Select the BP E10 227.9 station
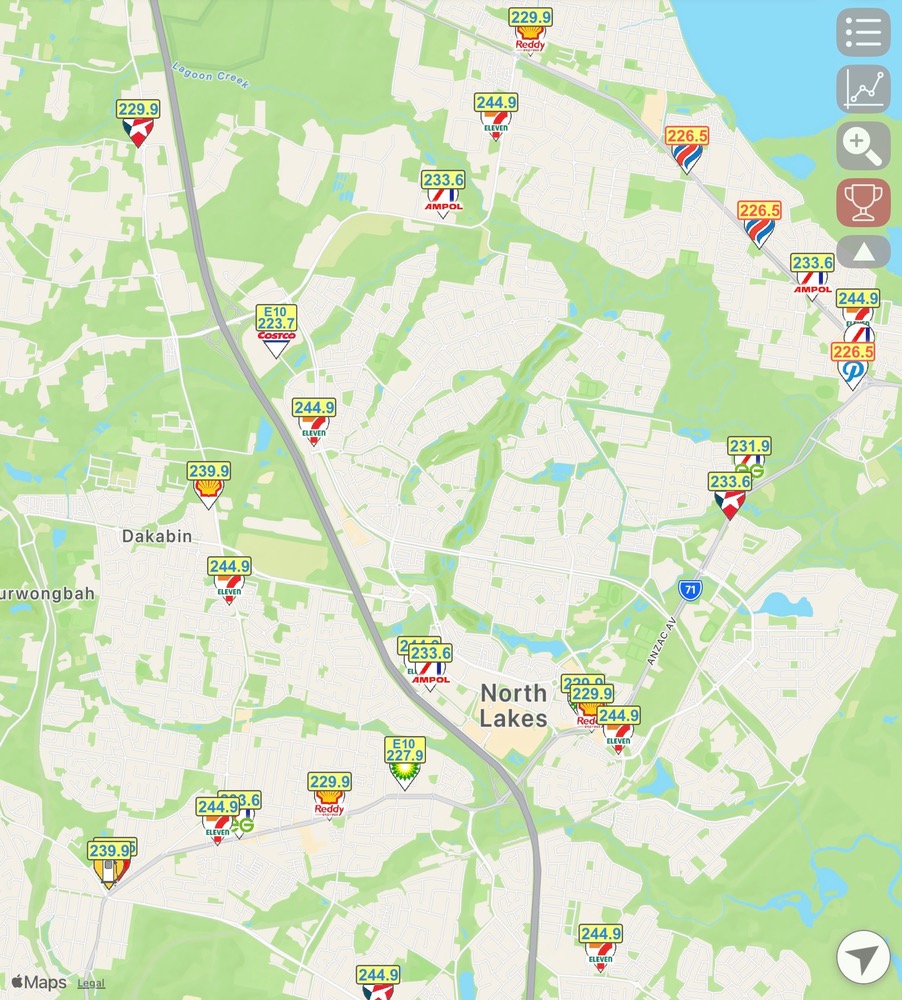Image resolution: width=902 pixels, height=1000 pixels. point(404,761)
